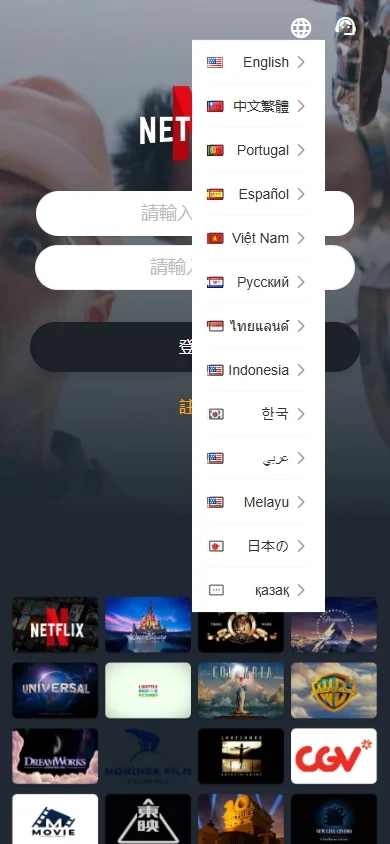390x844 pixels.
Task: Open the DreamWorks tile
Action: [x=55, y=756]
